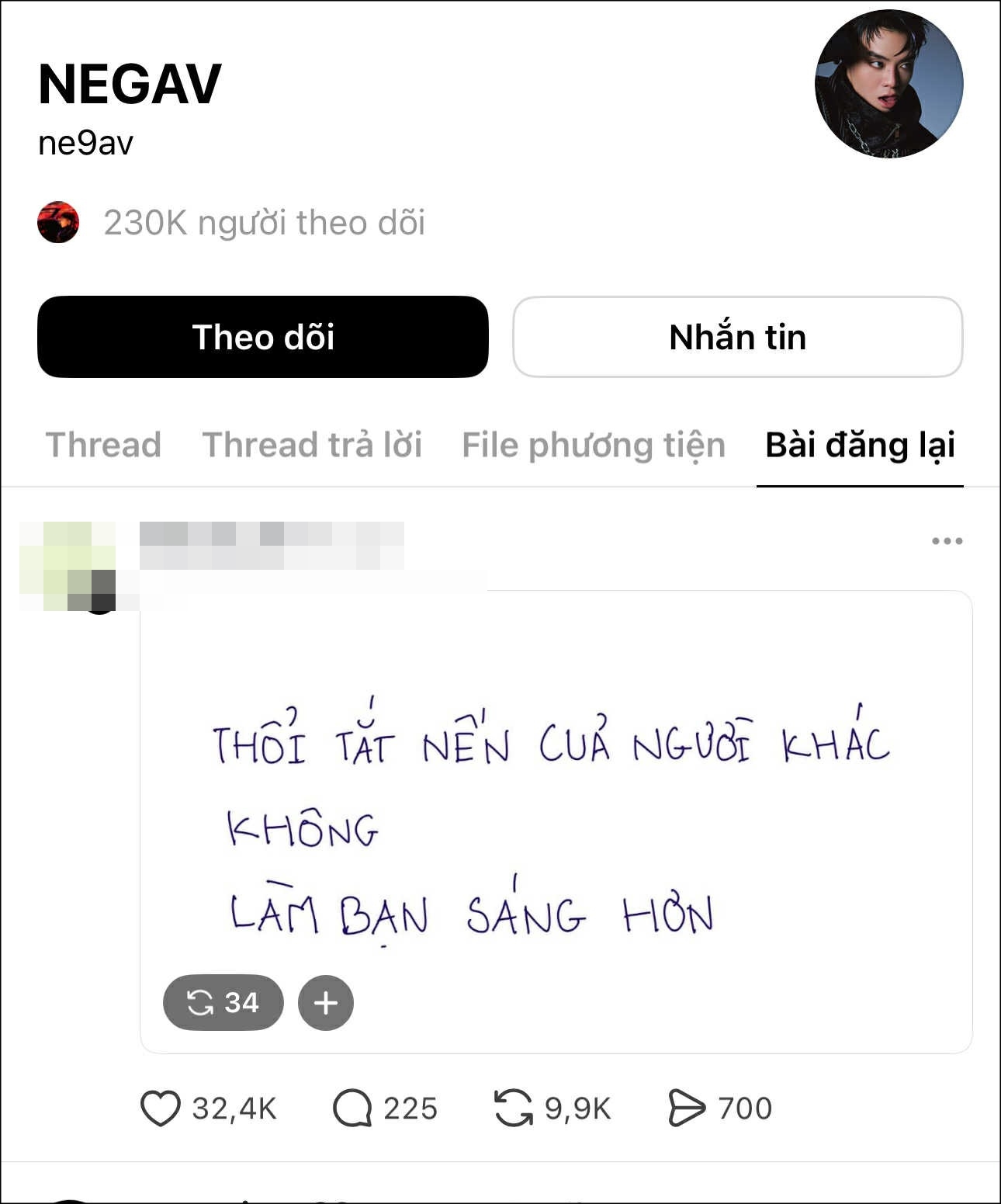Image resolution: width=1001 pixels, height=1204 pixels.
Task: Open the handwritten note image post
Action: point(555,823)
